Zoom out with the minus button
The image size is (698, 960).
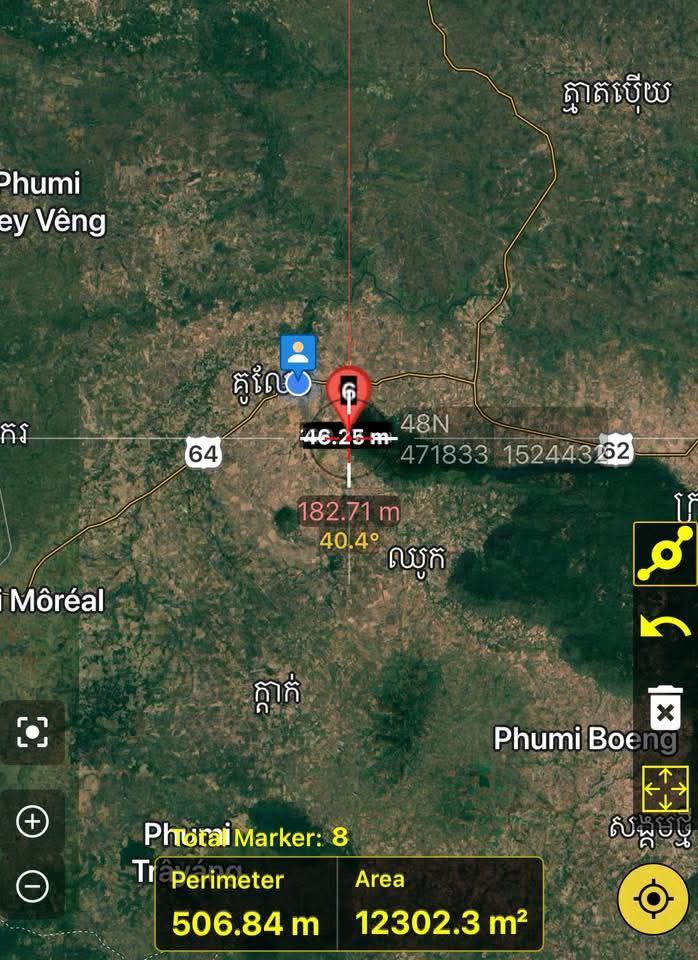pyautogui.click(x=33, y=885)
